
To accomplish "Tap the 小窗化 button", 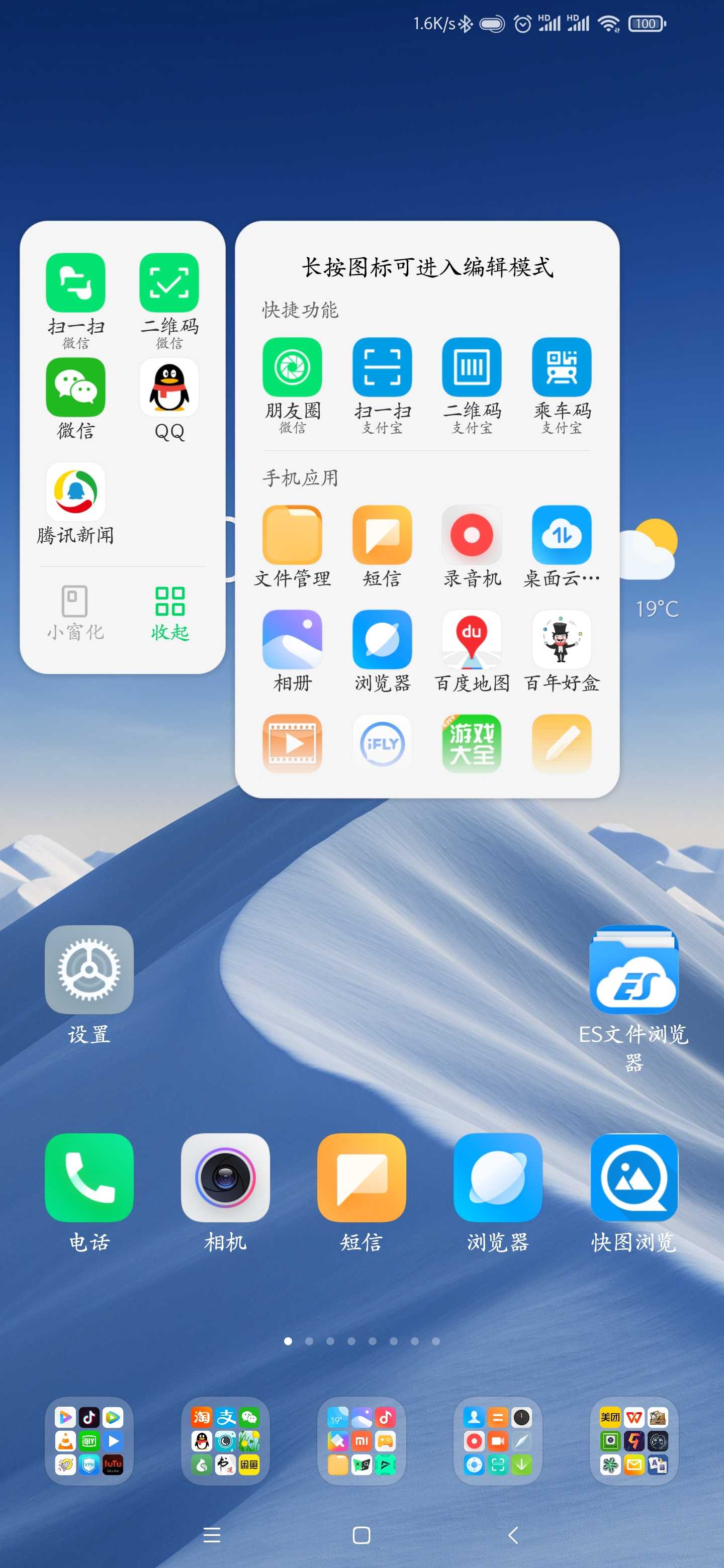I will pyautogui.click(x=75, y=612).
